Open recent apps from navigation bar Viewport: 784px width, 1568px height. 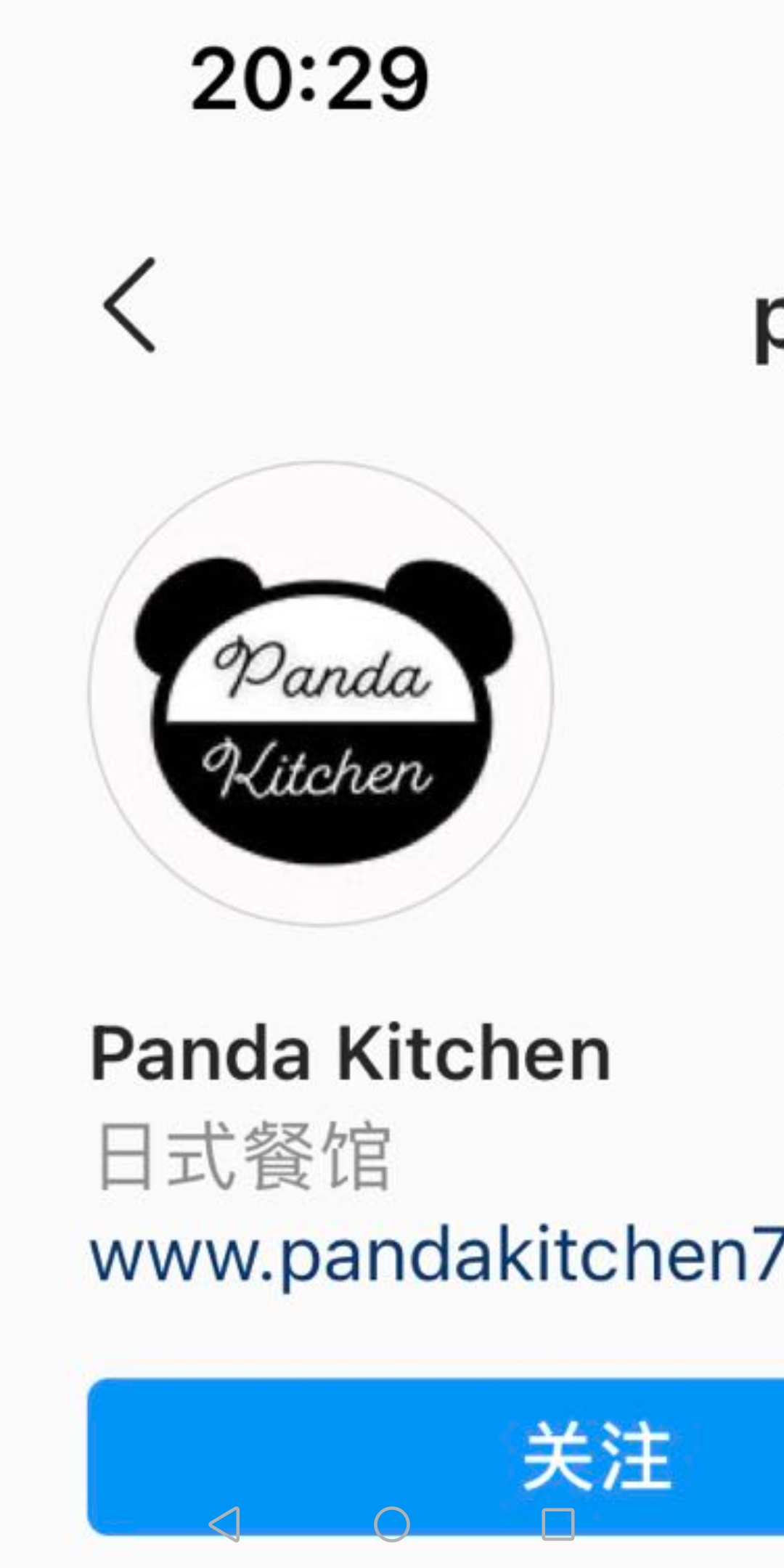click(x=558, y=1524)
